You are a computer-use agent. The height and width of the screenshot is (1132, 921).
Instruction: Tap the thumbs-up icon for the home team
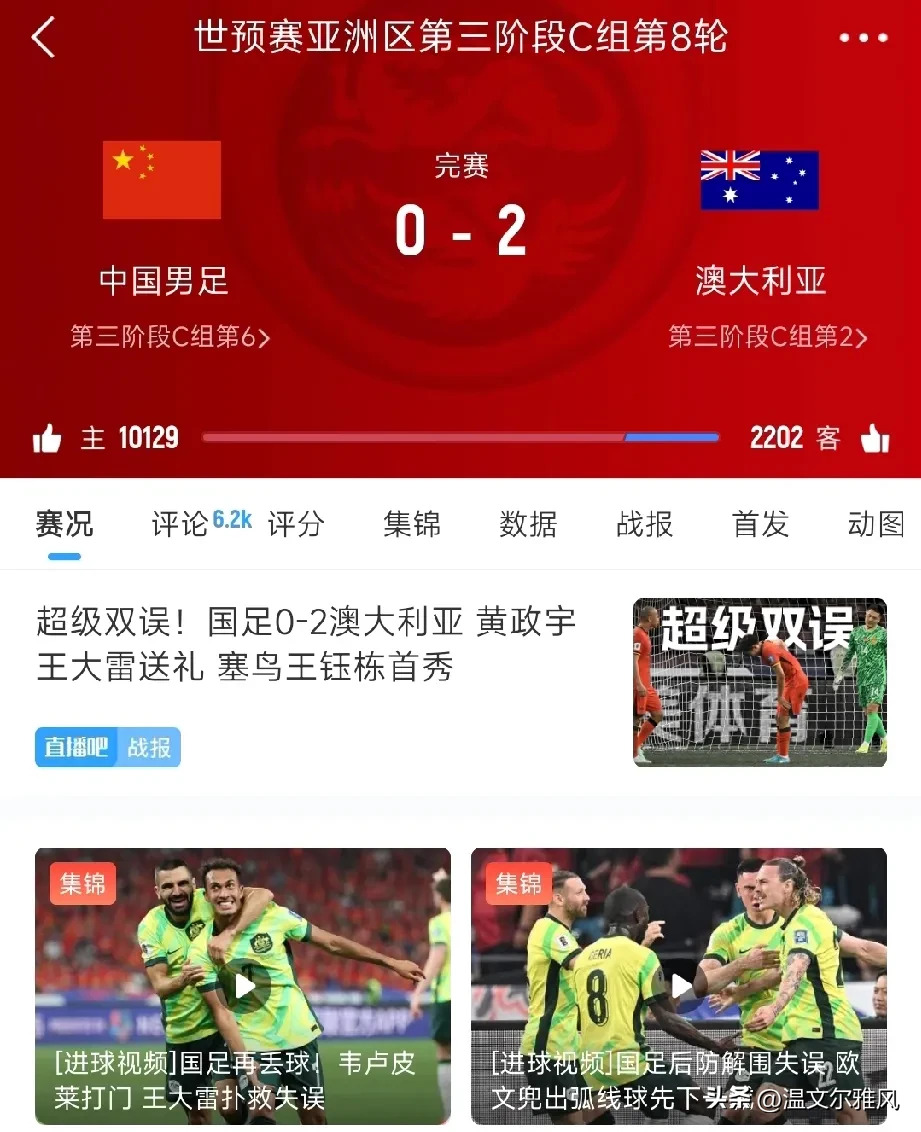pyautogui.click(x=47, y=437)
